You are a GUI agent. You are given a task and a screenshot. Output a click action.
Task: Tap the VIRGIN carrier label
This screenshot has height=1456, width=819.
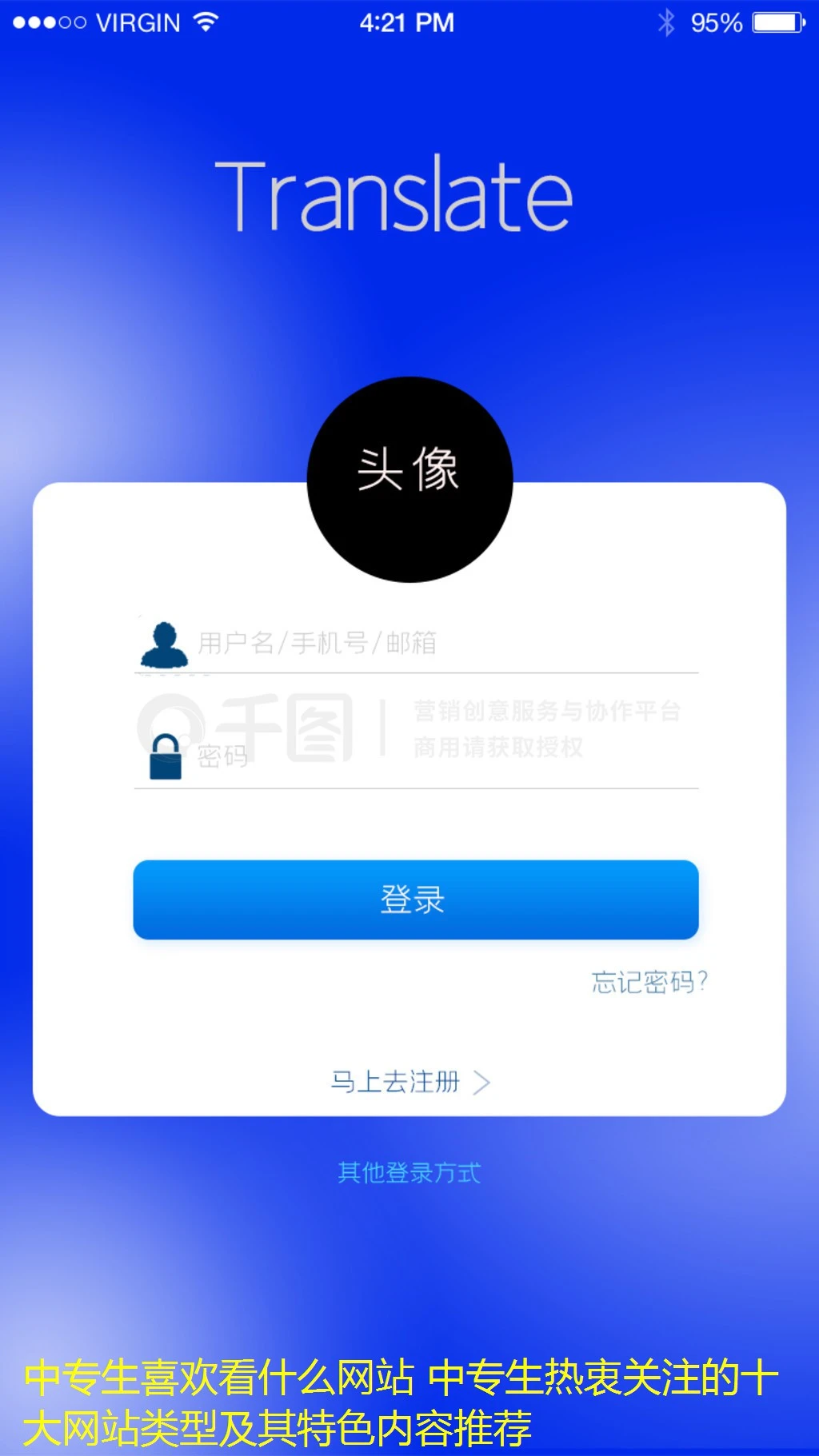[x=138, y=22]
